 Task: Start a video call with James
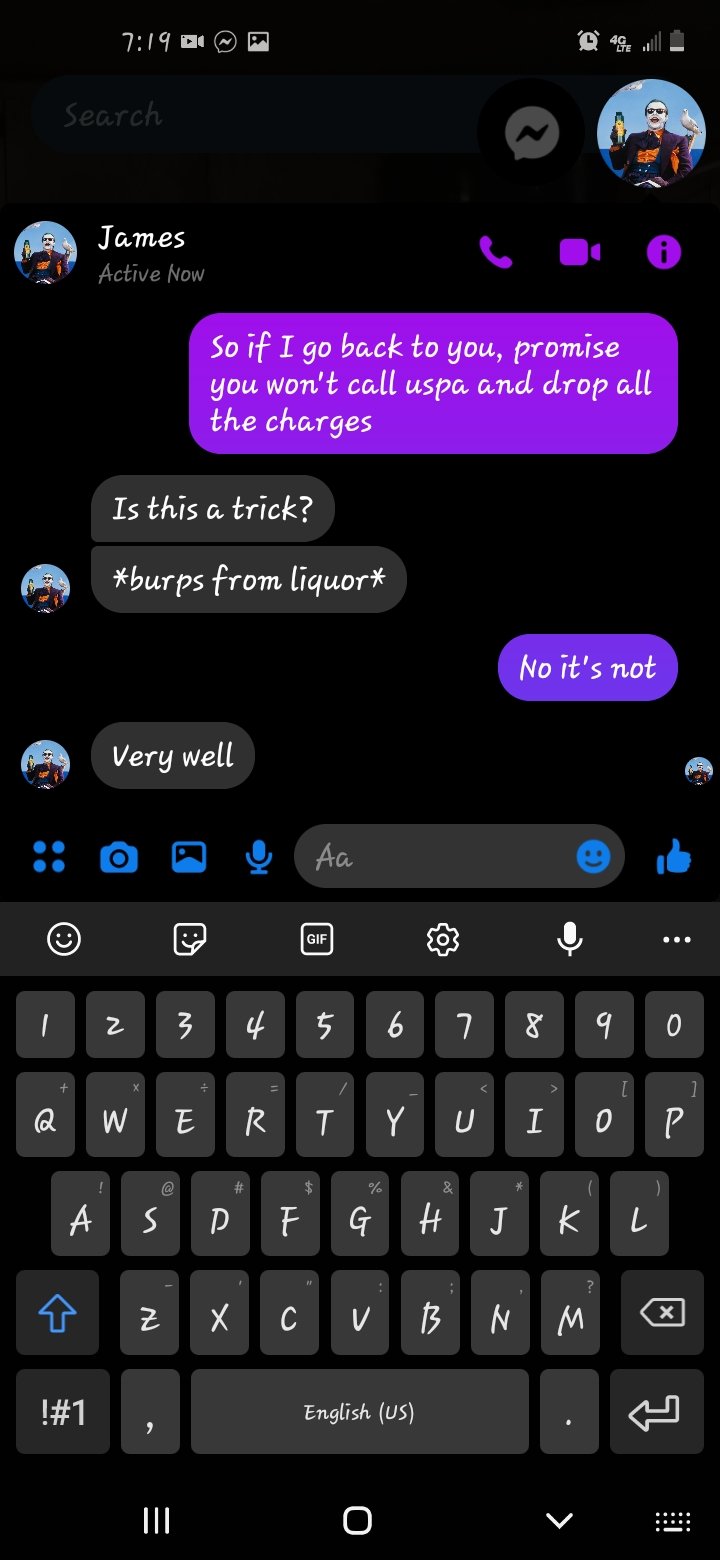point(579,253)
